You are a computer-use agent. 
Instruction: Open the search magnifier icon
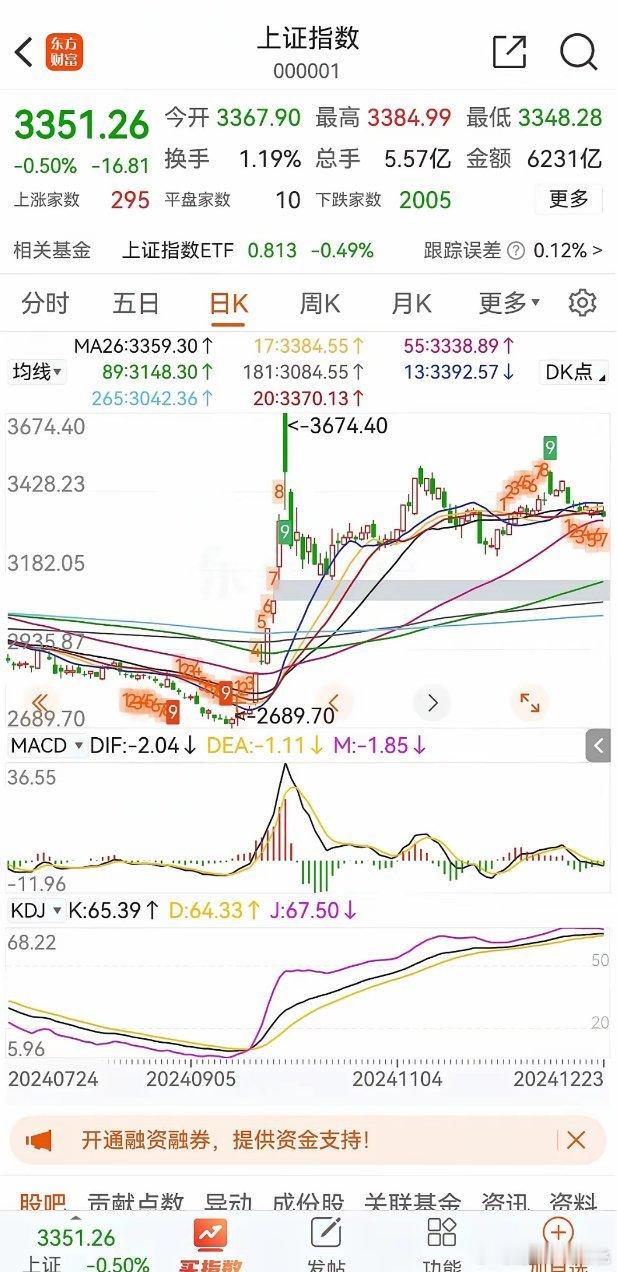(x=578, y=52)
